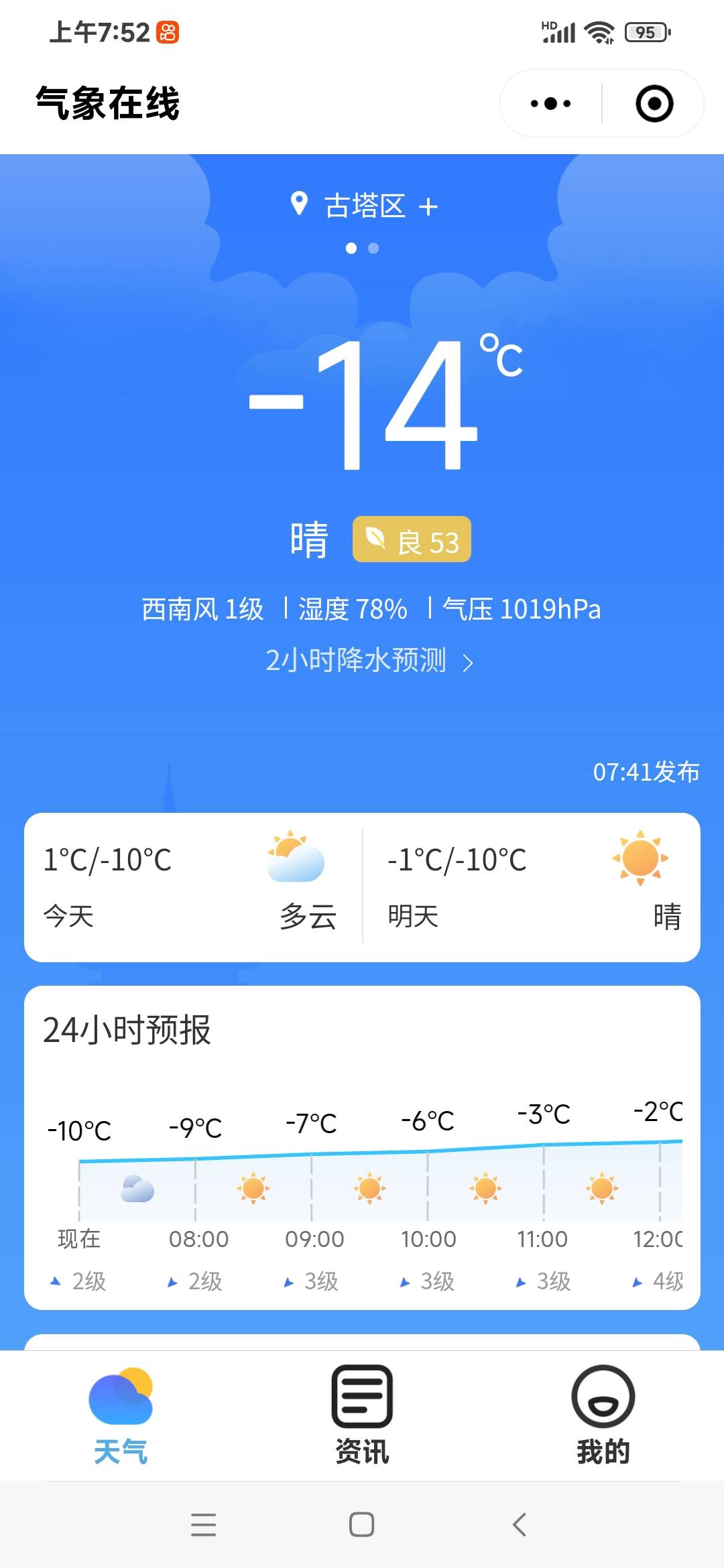Screen dimensions: 724x1568
Task: Open tomorrow's 明天 晴 forecast card
Action: (532, 887)
